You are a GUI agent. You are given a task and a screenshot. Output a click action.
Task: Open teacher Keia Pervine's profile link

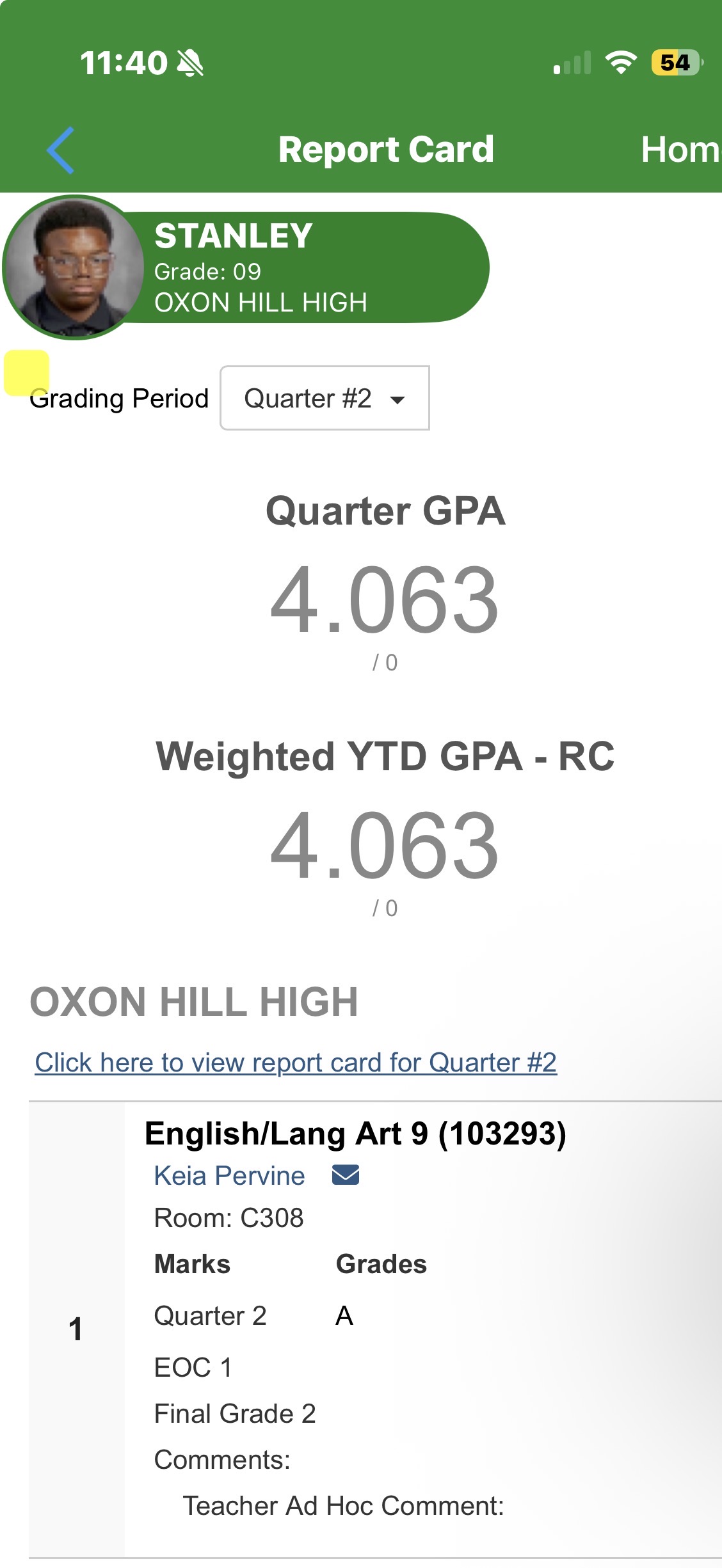point(229,1176)
